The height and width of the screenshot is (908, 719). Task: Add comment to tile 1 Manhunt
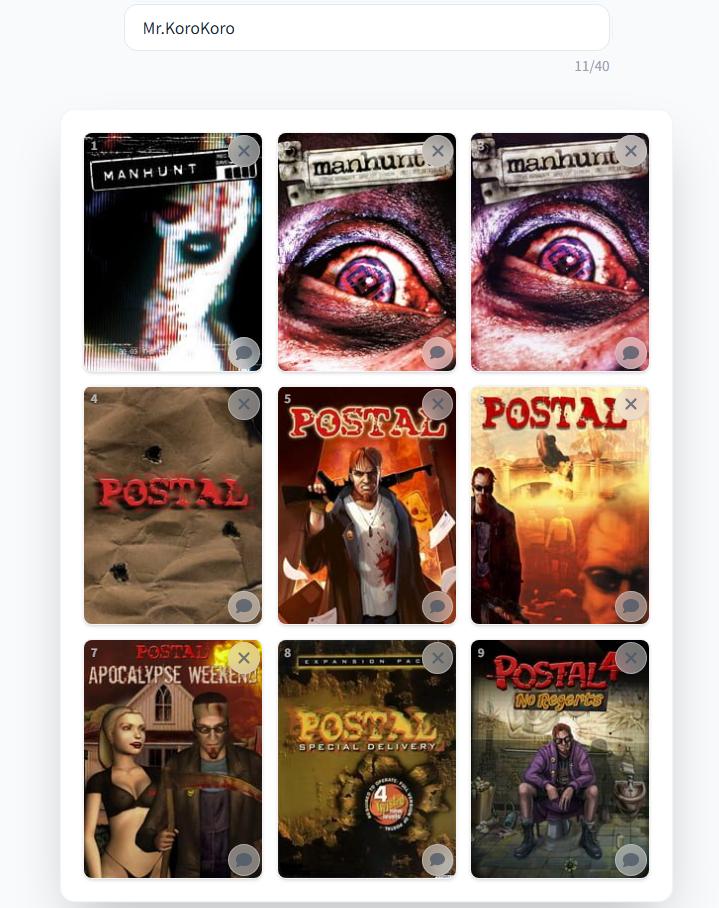pyautogui.click(x=243, y=353)
